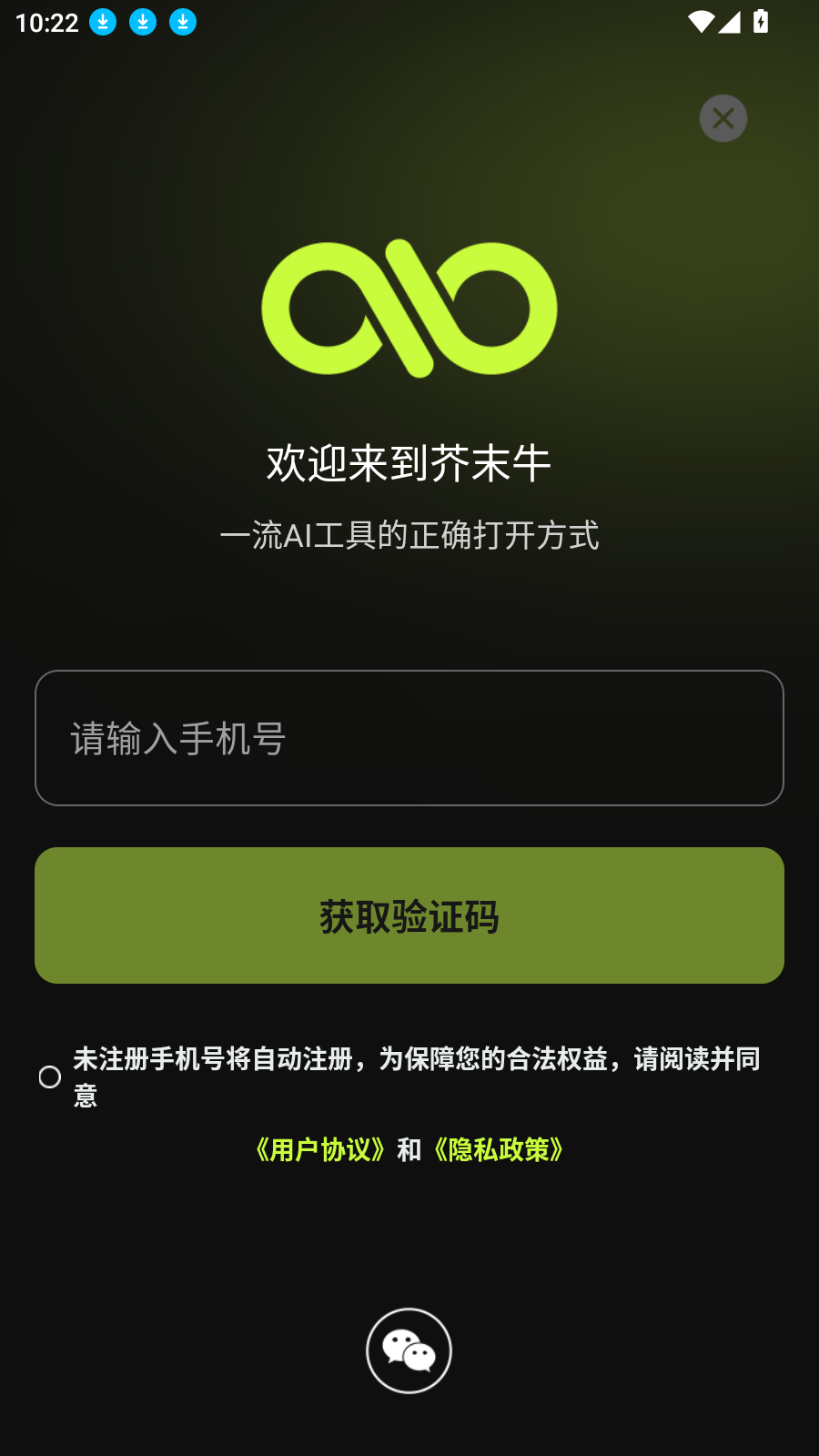
Task: Log in with the WeChat icon
Action: [409, 1350]
